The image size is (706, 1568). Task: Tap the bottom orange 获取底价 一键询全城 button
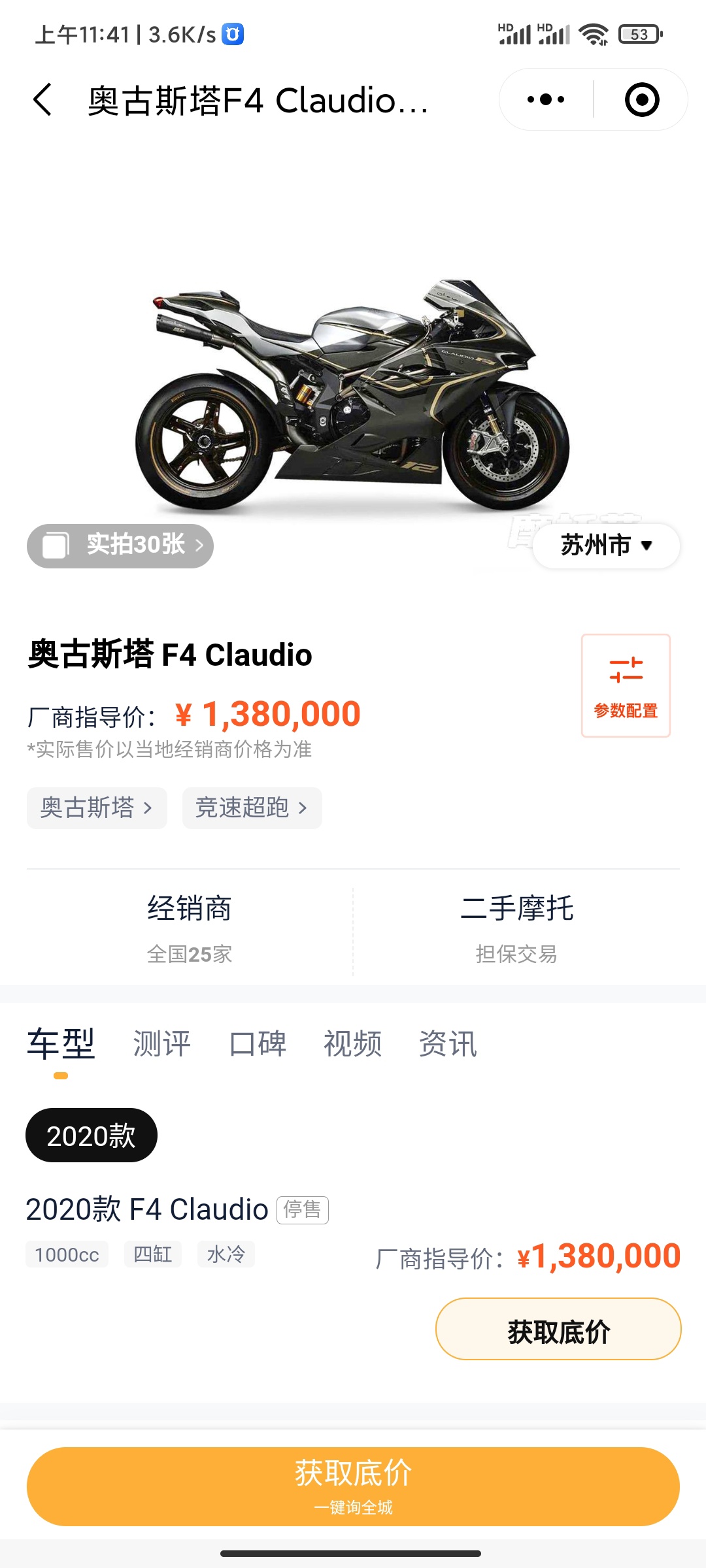(353, 1486)
